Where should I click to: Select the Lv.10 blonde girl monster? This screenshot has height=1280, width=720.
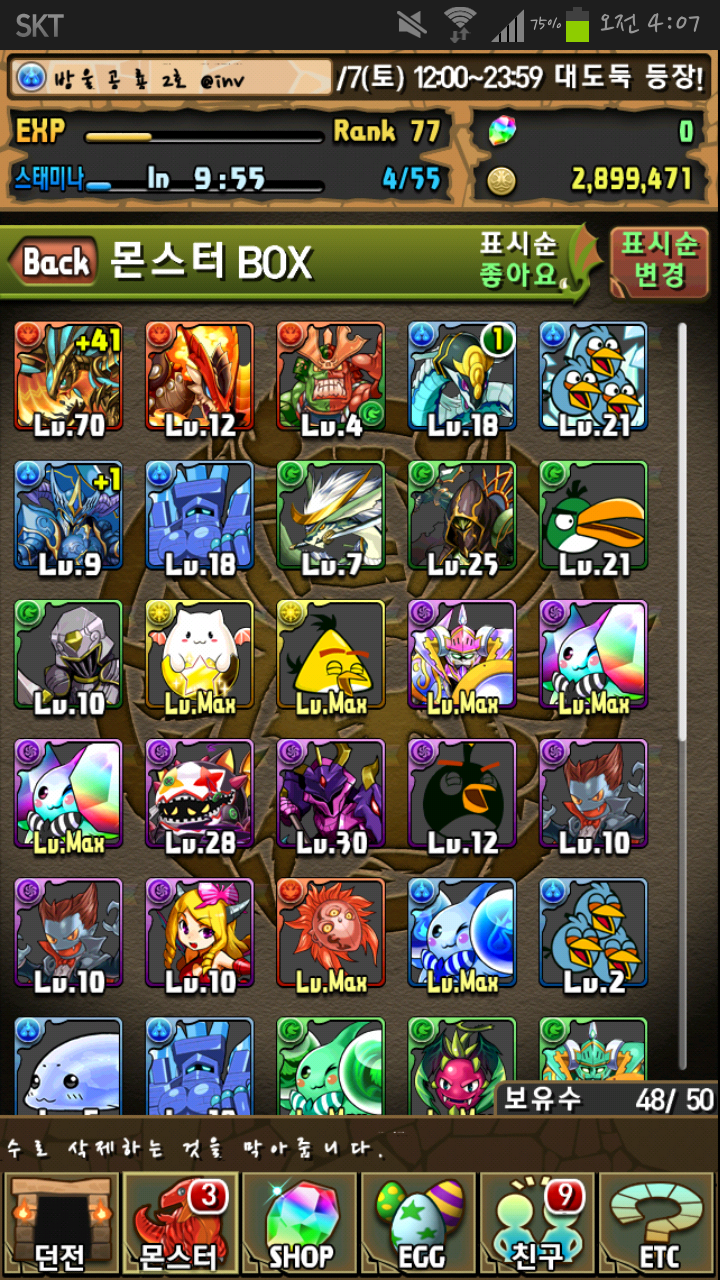pos(199,933)
